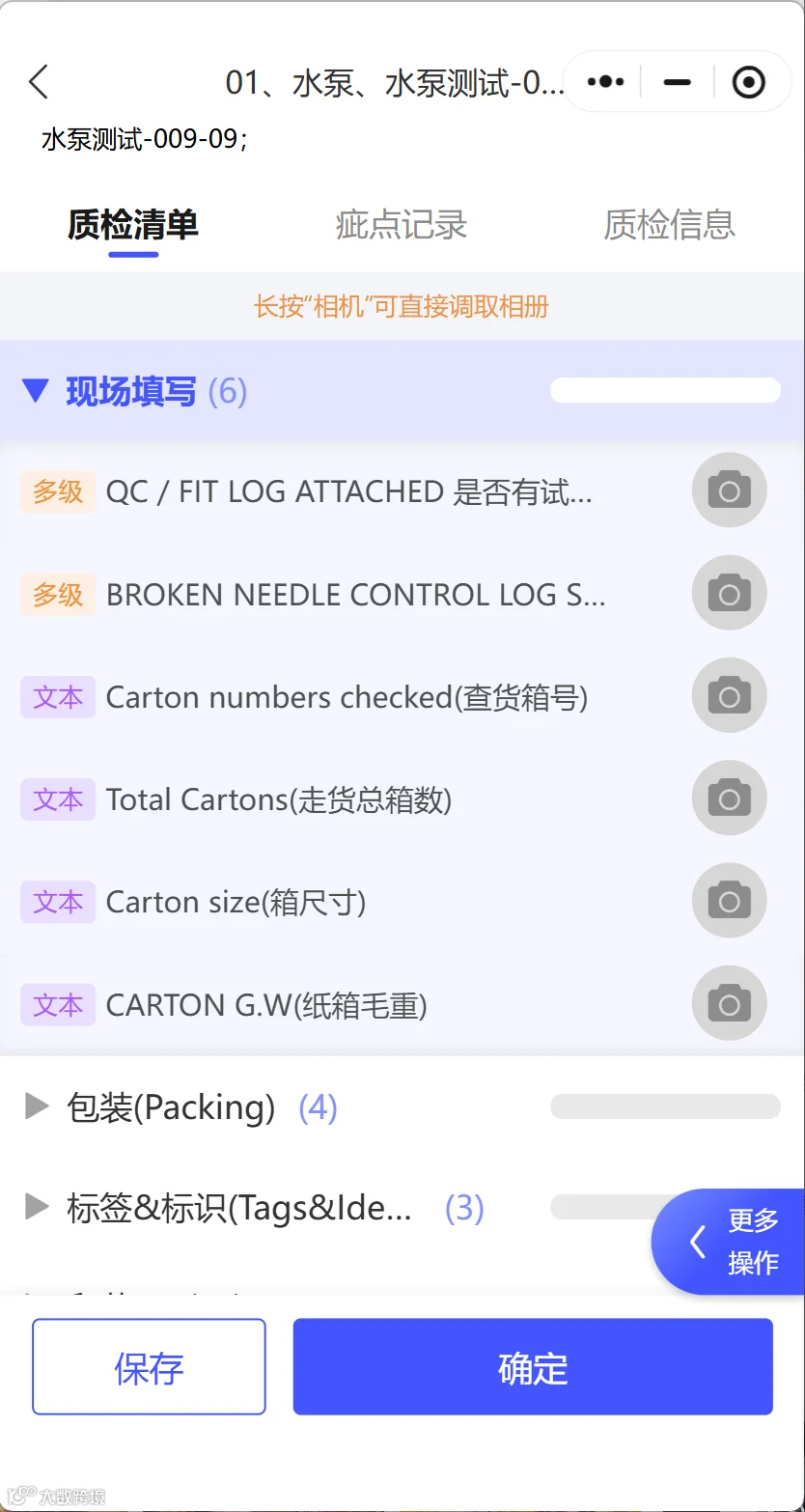Go back with the top-left arrow
Viewport: 805px width, 1512px height.
click(39, 82)
